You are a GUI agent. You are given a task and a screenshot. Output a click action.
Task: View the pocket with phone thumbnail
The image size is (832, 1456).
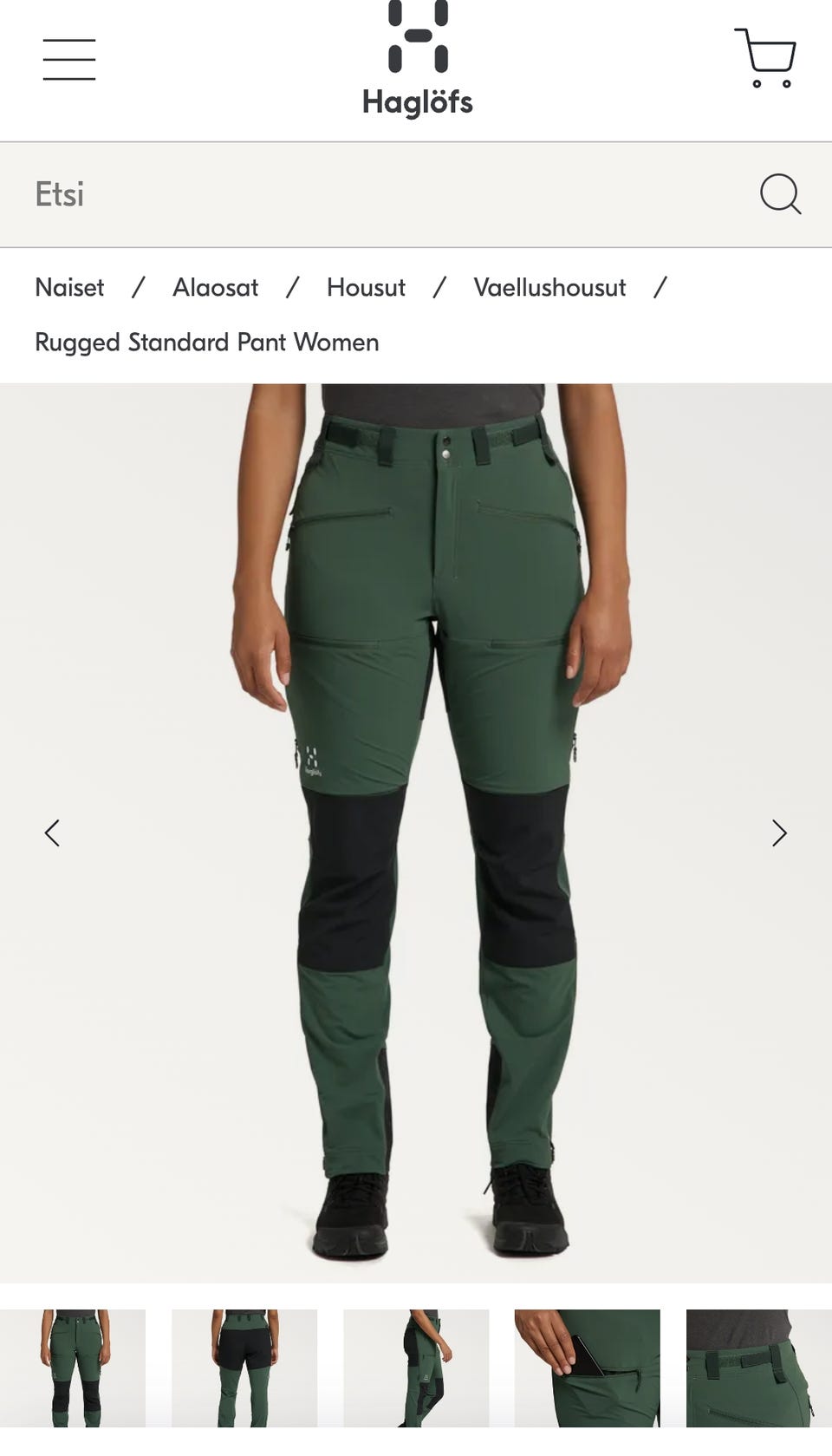coord(588,1368)
